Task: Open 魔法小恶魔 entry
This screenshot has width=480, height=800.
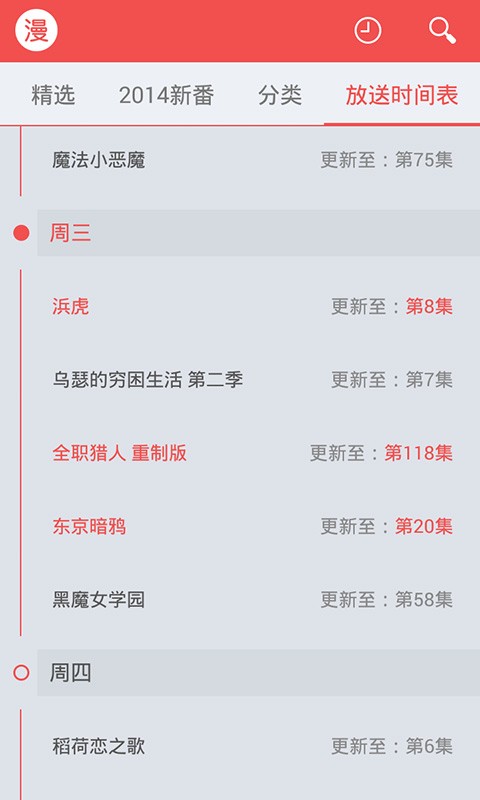Action: point(251,160)
